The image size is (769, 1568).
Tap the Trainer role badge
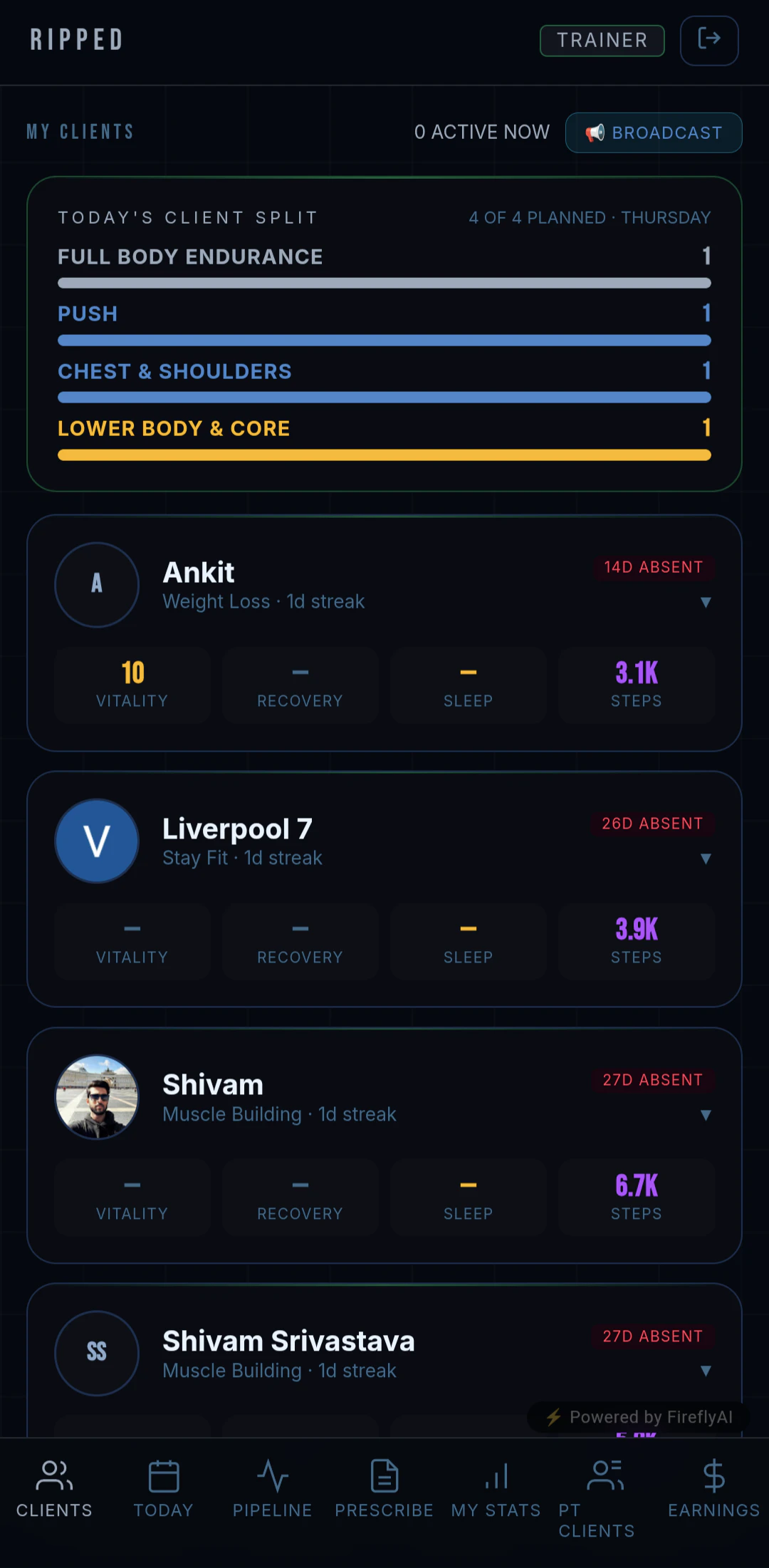coord(602,41)
